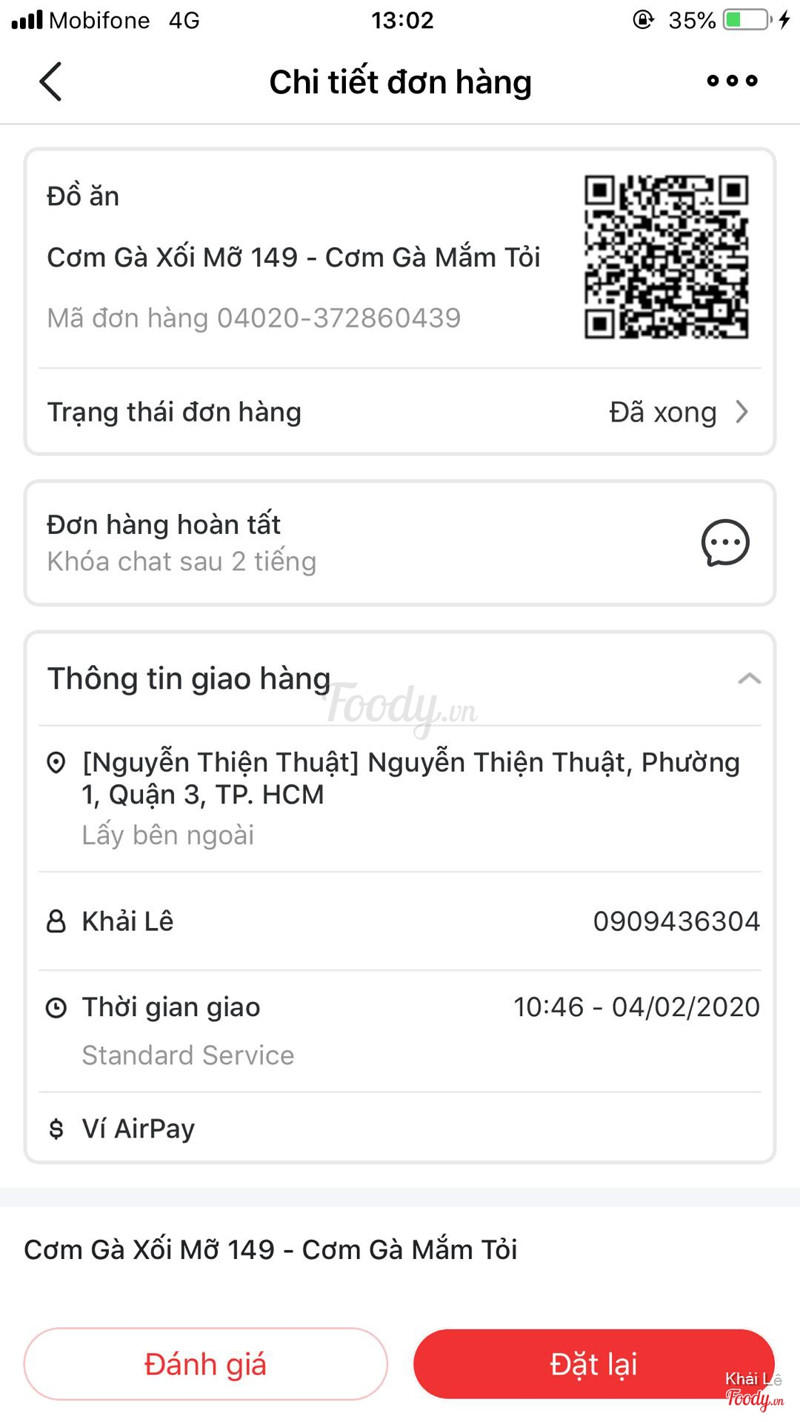The width and height of the screenshot is (800, 1422).
Task: Open the order chat bubble
Action: (x=725, y=543)
